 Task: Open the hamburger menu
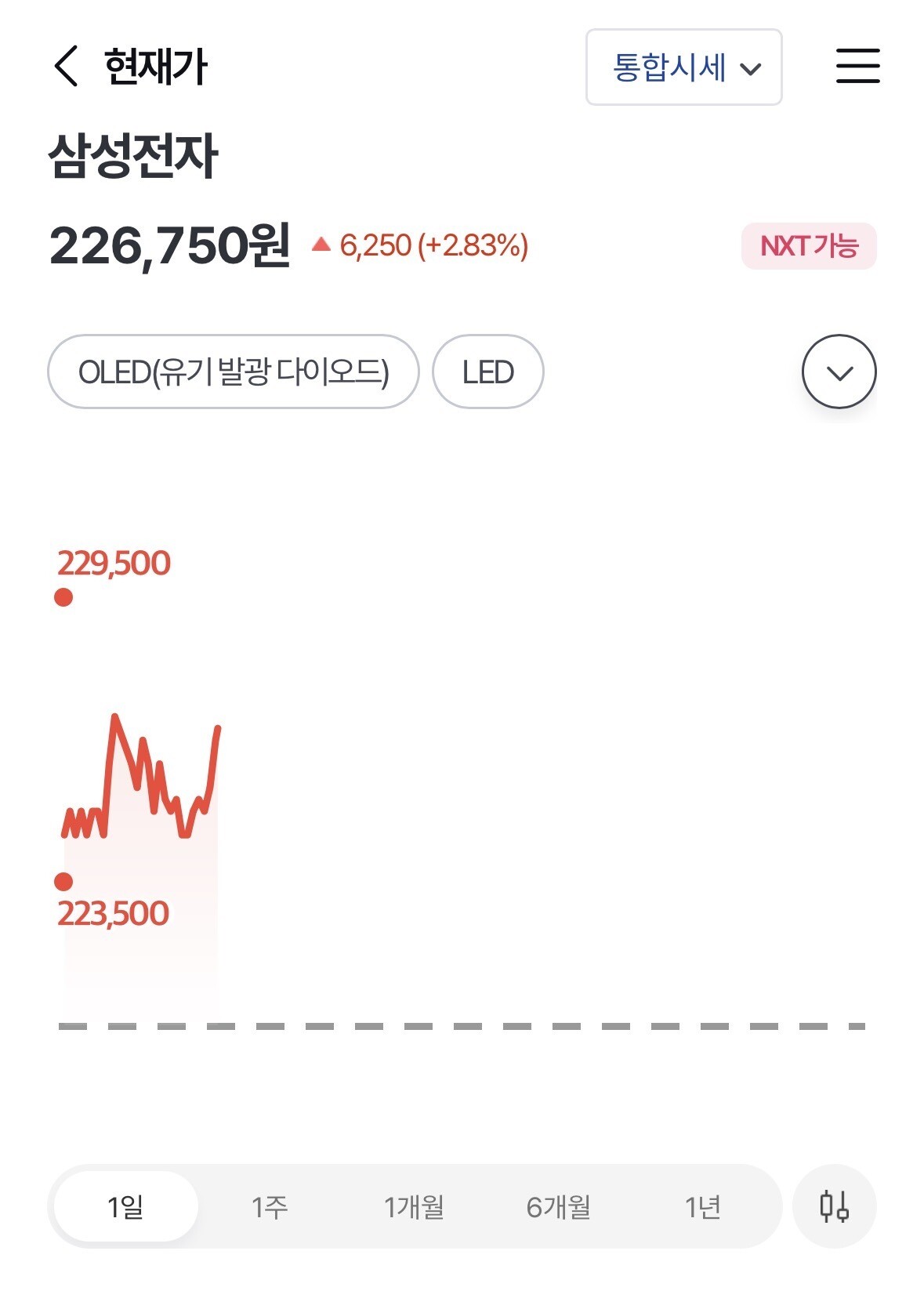click(857, 66)
